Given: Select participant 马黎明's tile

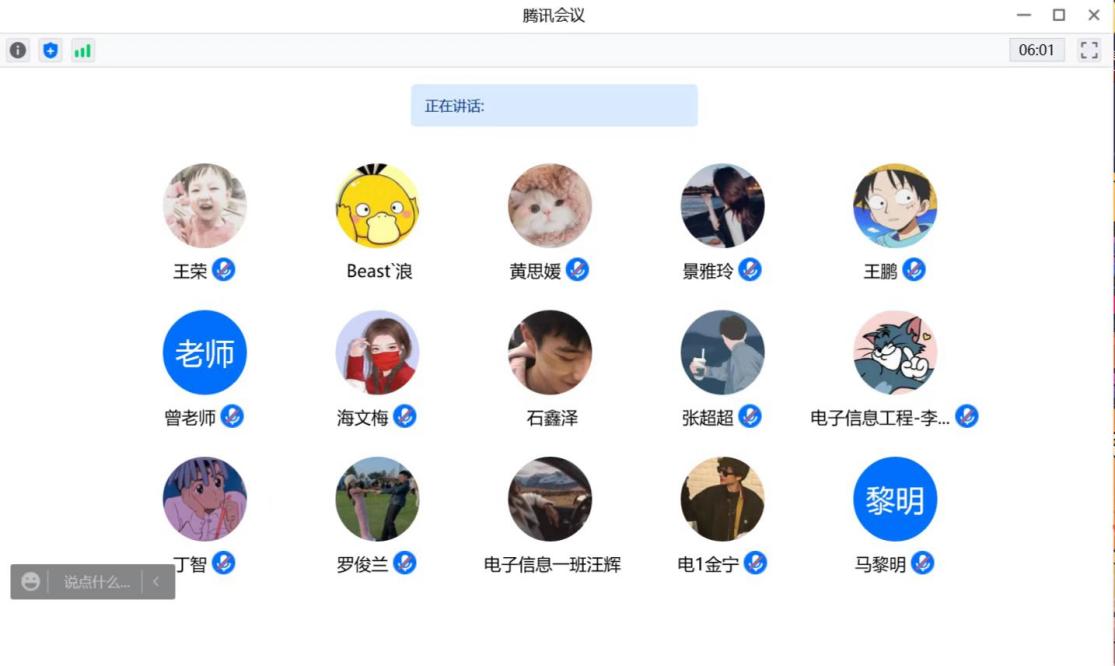Looking at the screenshot, I should pos(895,499).
